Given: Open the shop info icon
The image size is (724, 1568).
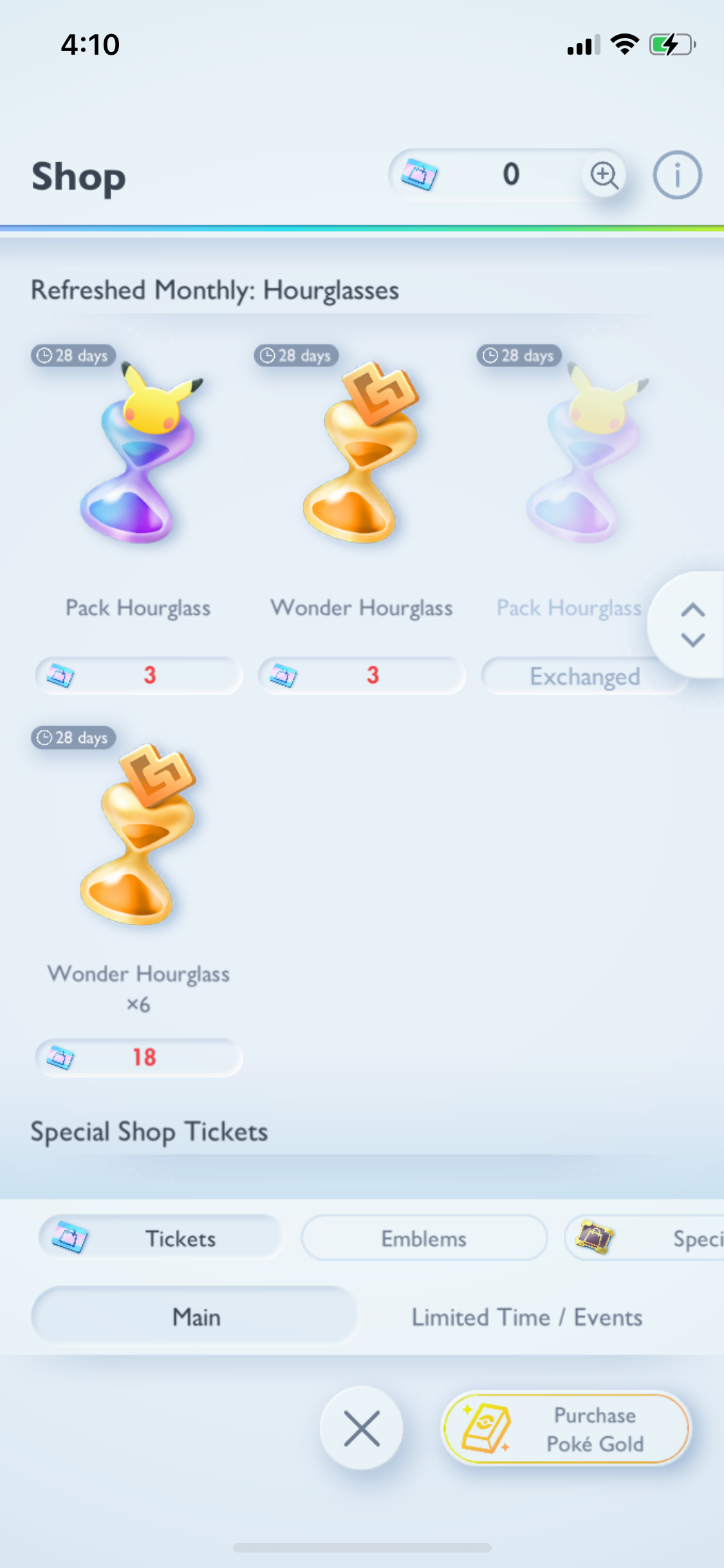Looking at the screenshot, I should [677, 175].
